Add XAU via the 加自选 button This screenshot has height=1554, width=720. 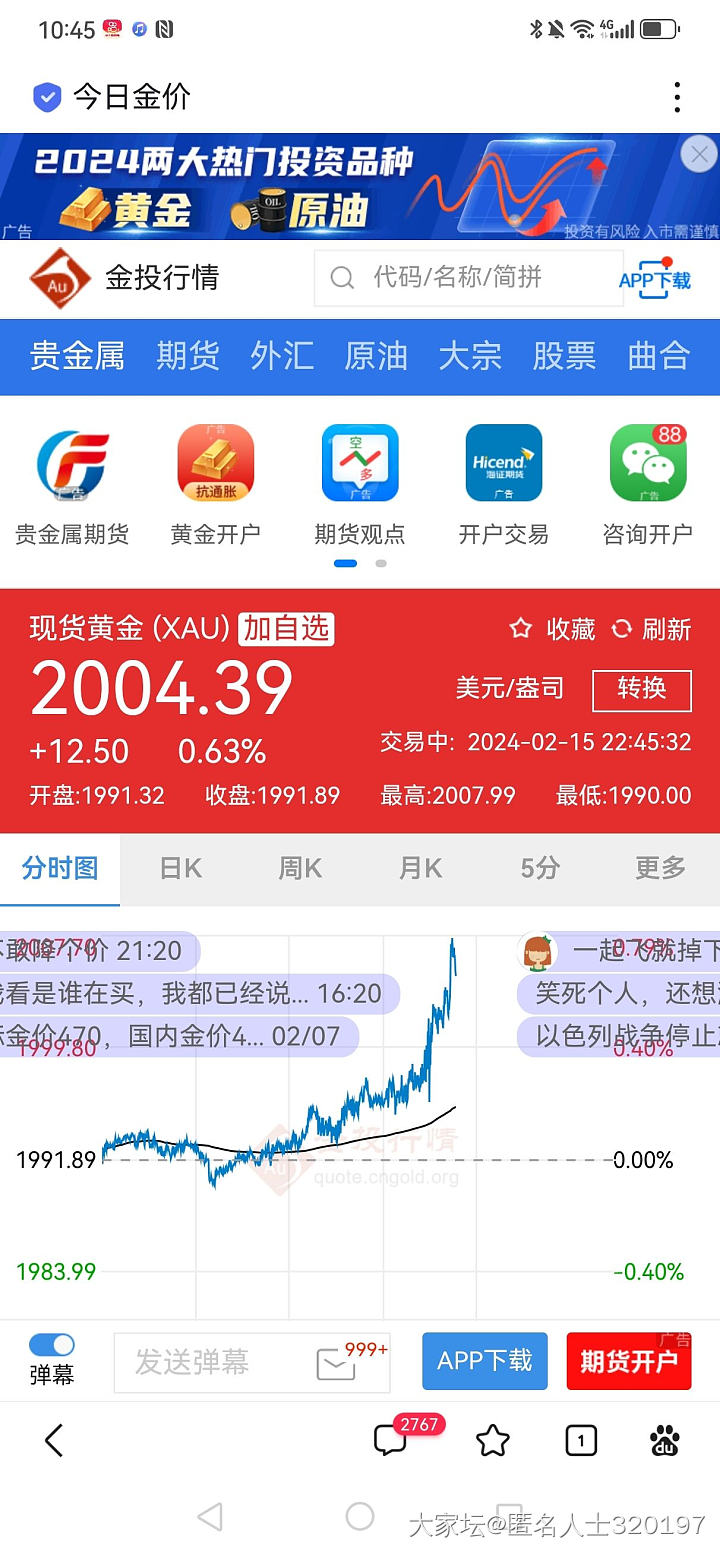[x=286, y=628]
